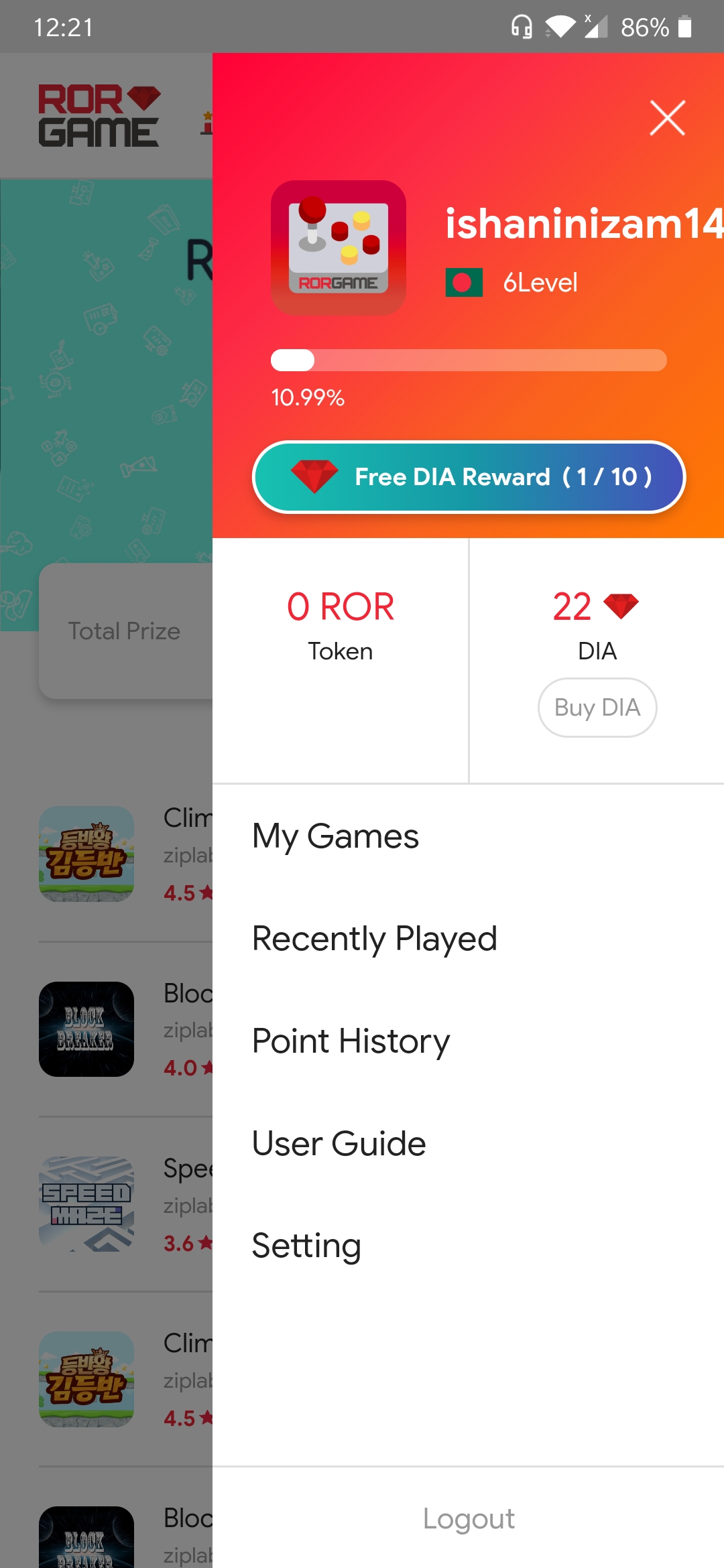Open My Games
This screenshot has height=1568, width=724.
click(x=335, y=836)
